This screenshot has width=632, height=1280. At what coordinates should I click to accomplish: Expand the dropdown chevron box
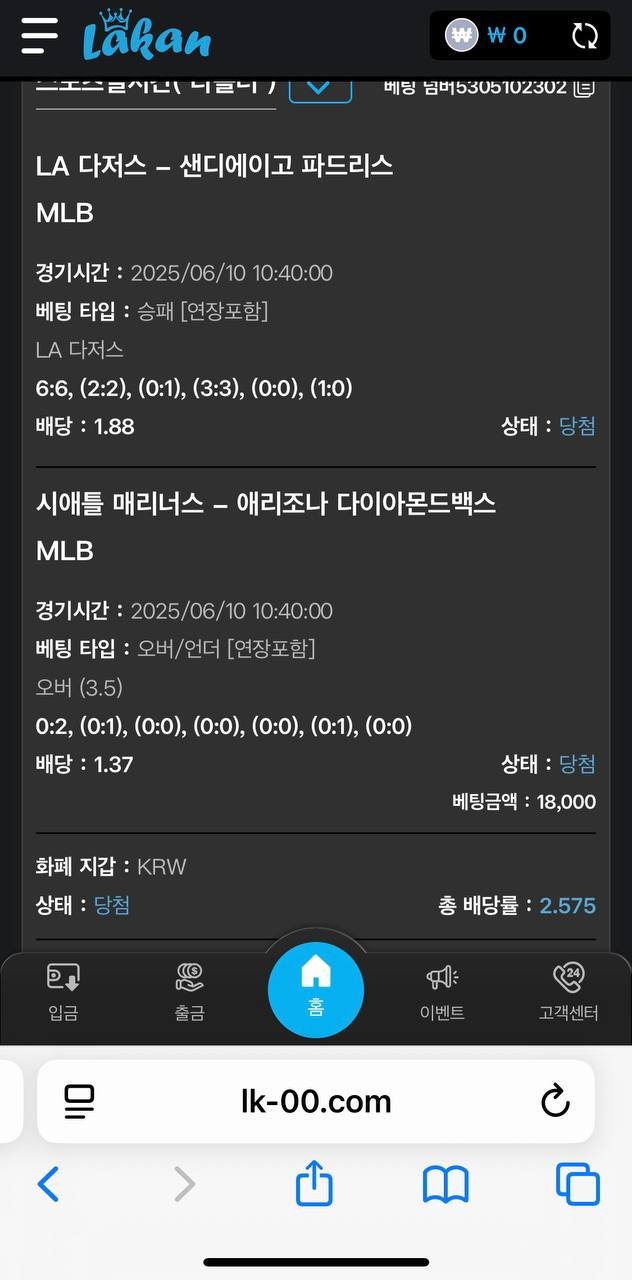tap(320, 87)
